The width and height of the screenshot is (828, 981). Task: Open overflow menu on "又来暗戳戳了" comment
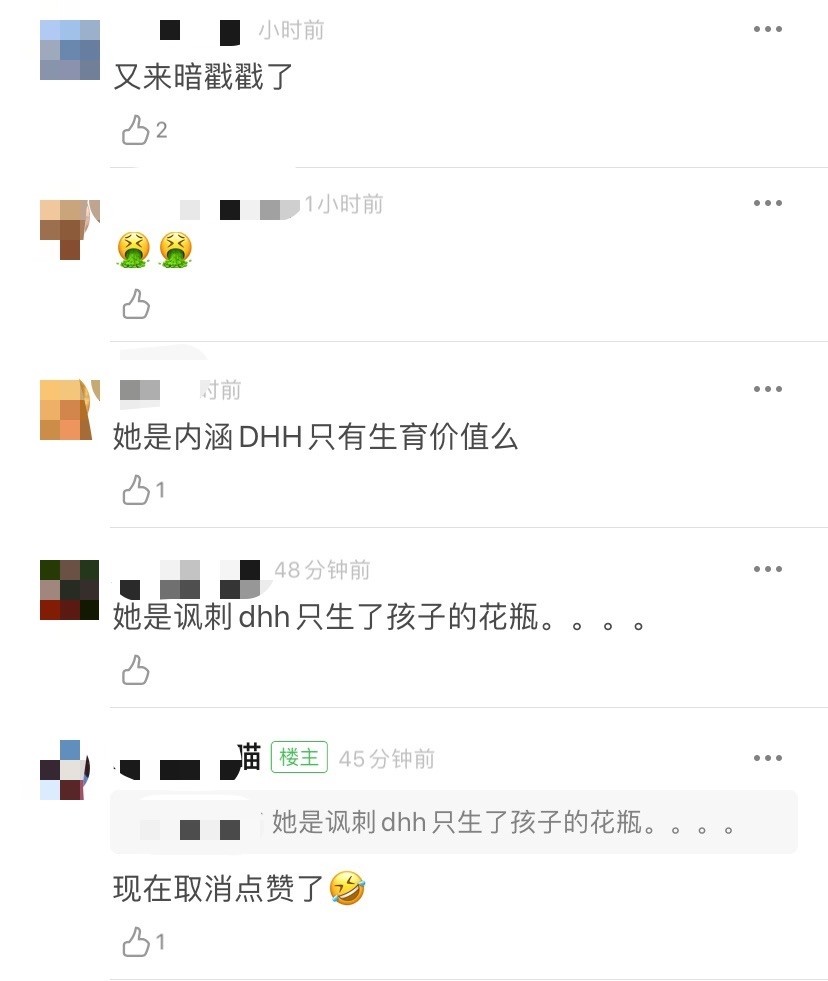click(x=767, y=29)
